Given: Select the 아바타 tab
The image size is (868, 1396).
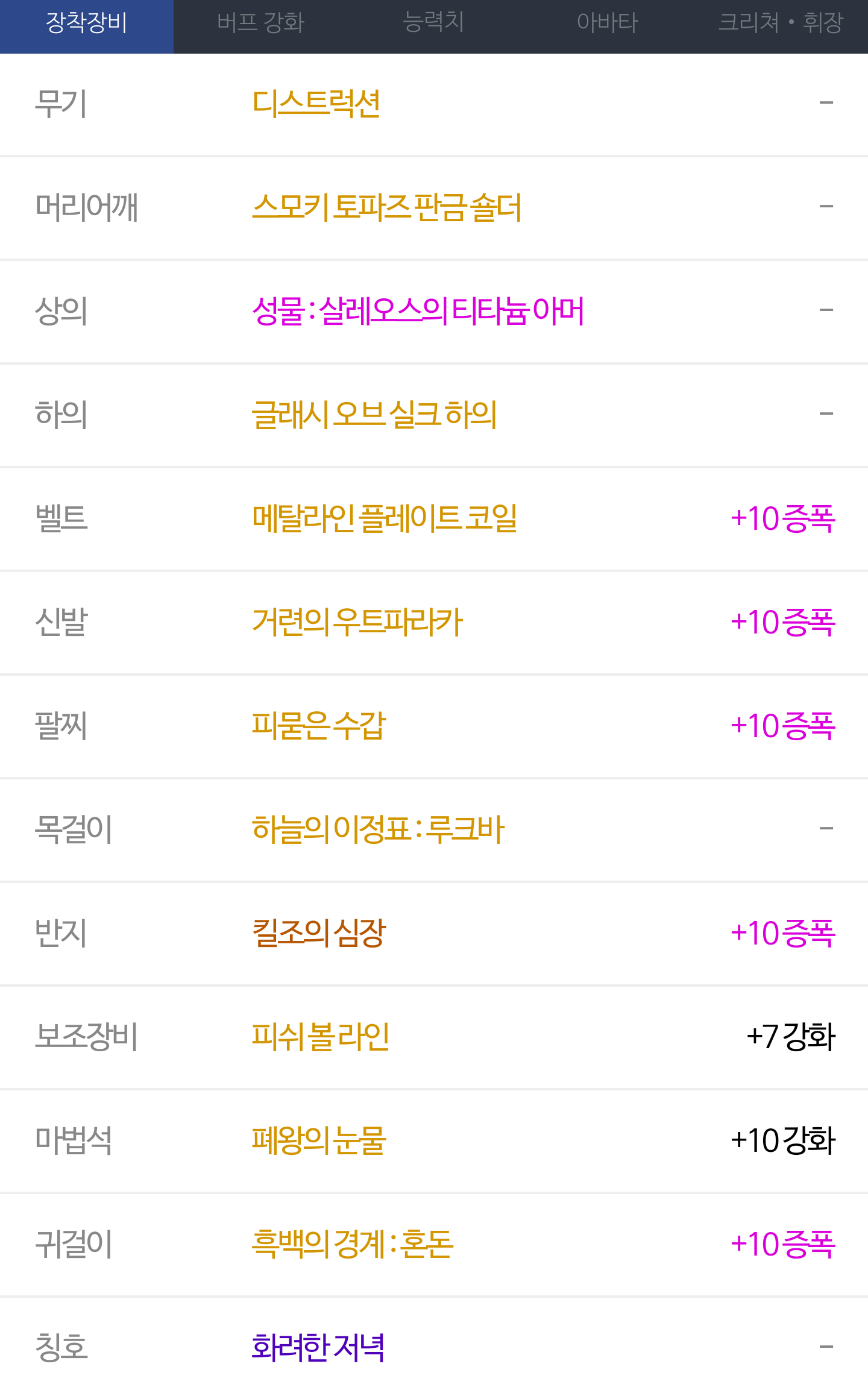Looking at the screenshot, I should tap(607, 24).
